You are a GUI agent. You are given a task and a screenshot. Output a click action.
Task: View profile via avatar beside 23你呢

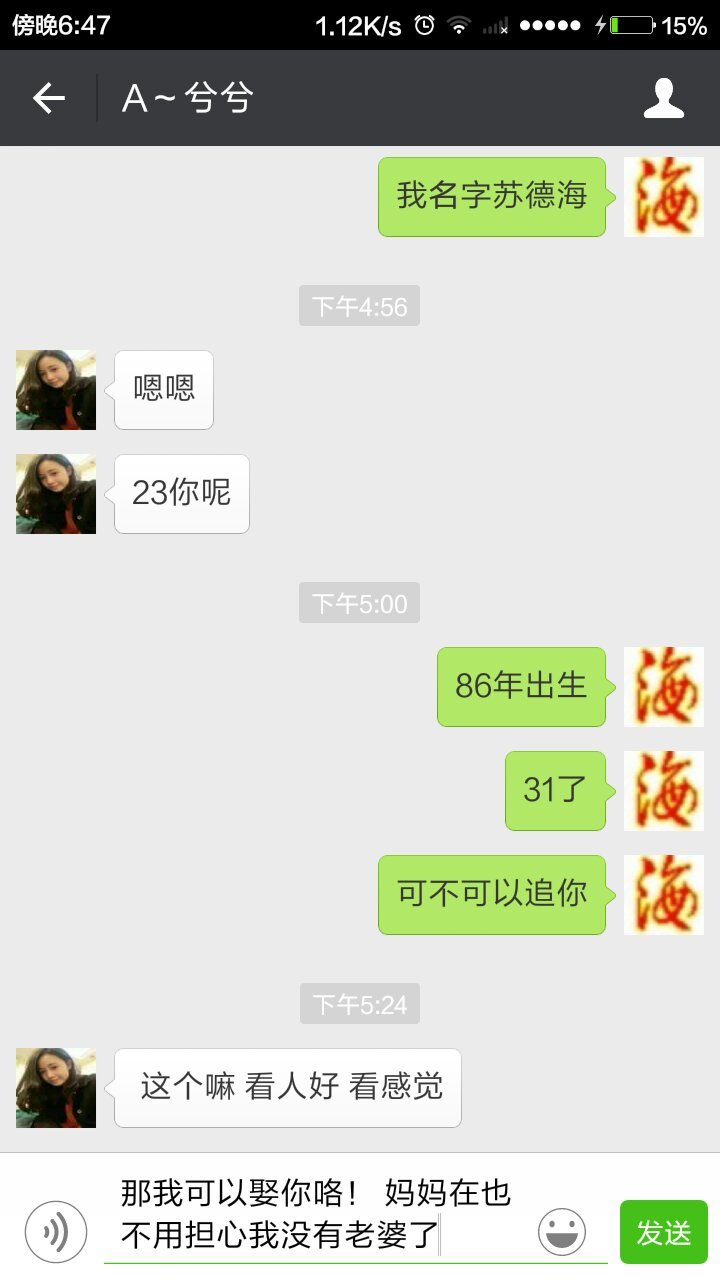[56, 494]
